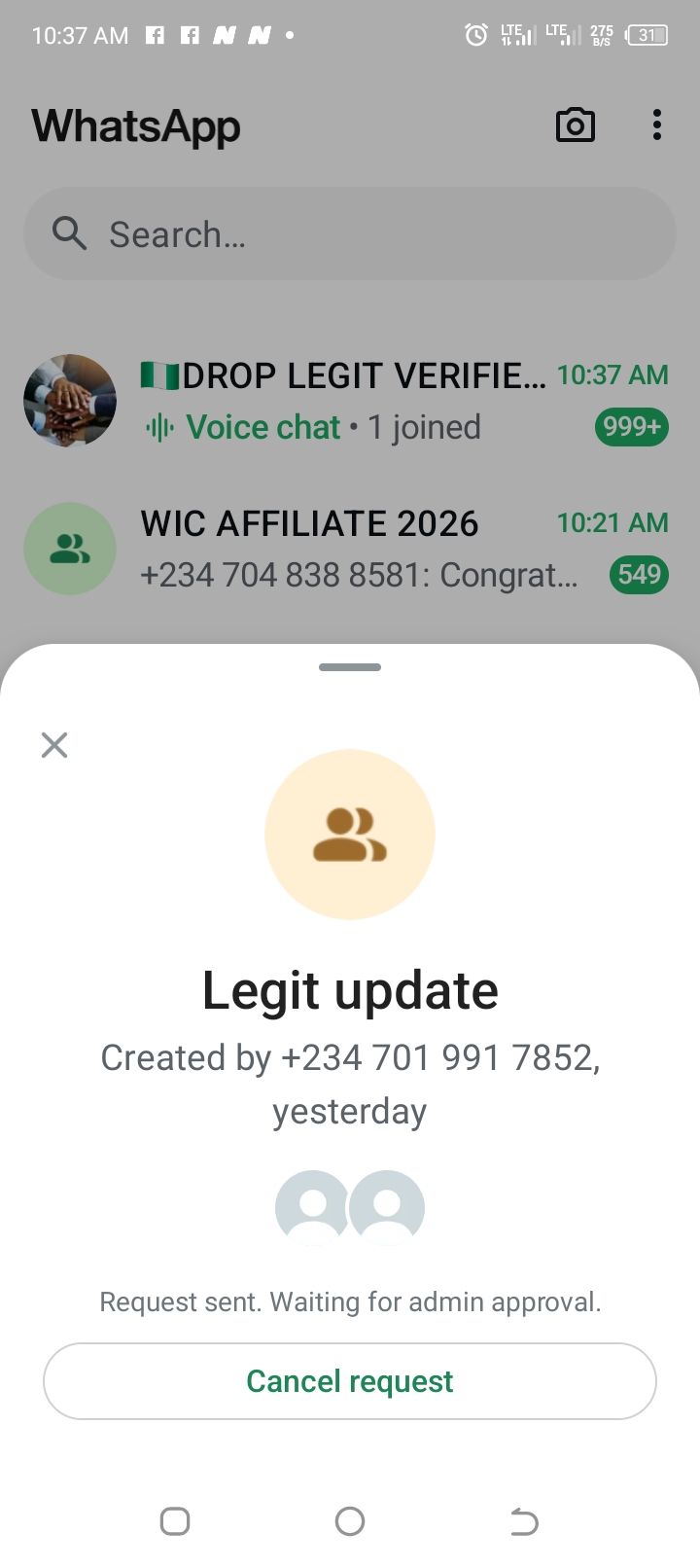Viewport: 700px width, 1568px height.
Task: Open the WIC AFFILIATE 2026 chat
Action: pos(350,550)
